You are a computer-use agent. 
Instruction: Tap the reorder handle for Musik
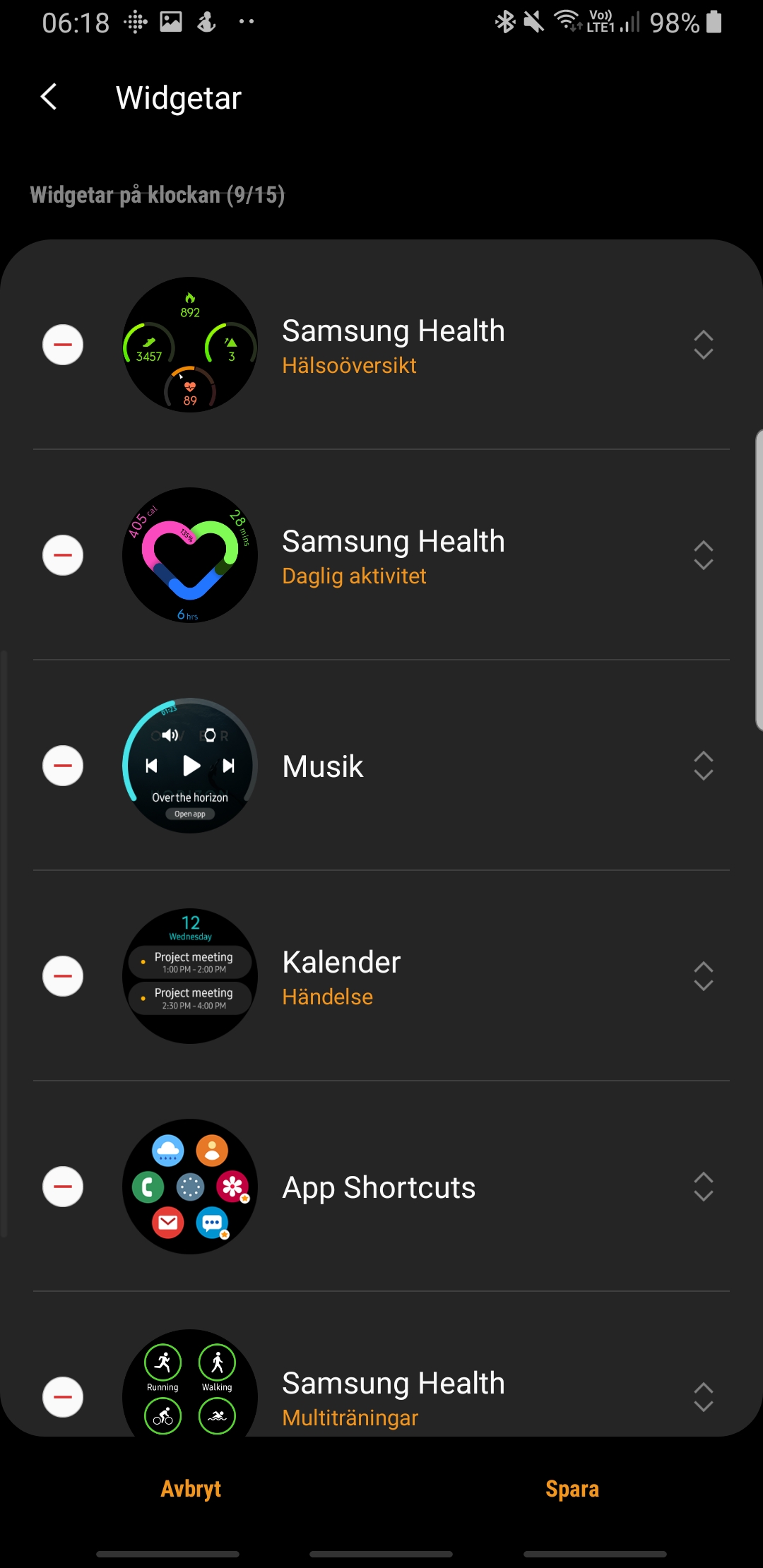(703, 766)
